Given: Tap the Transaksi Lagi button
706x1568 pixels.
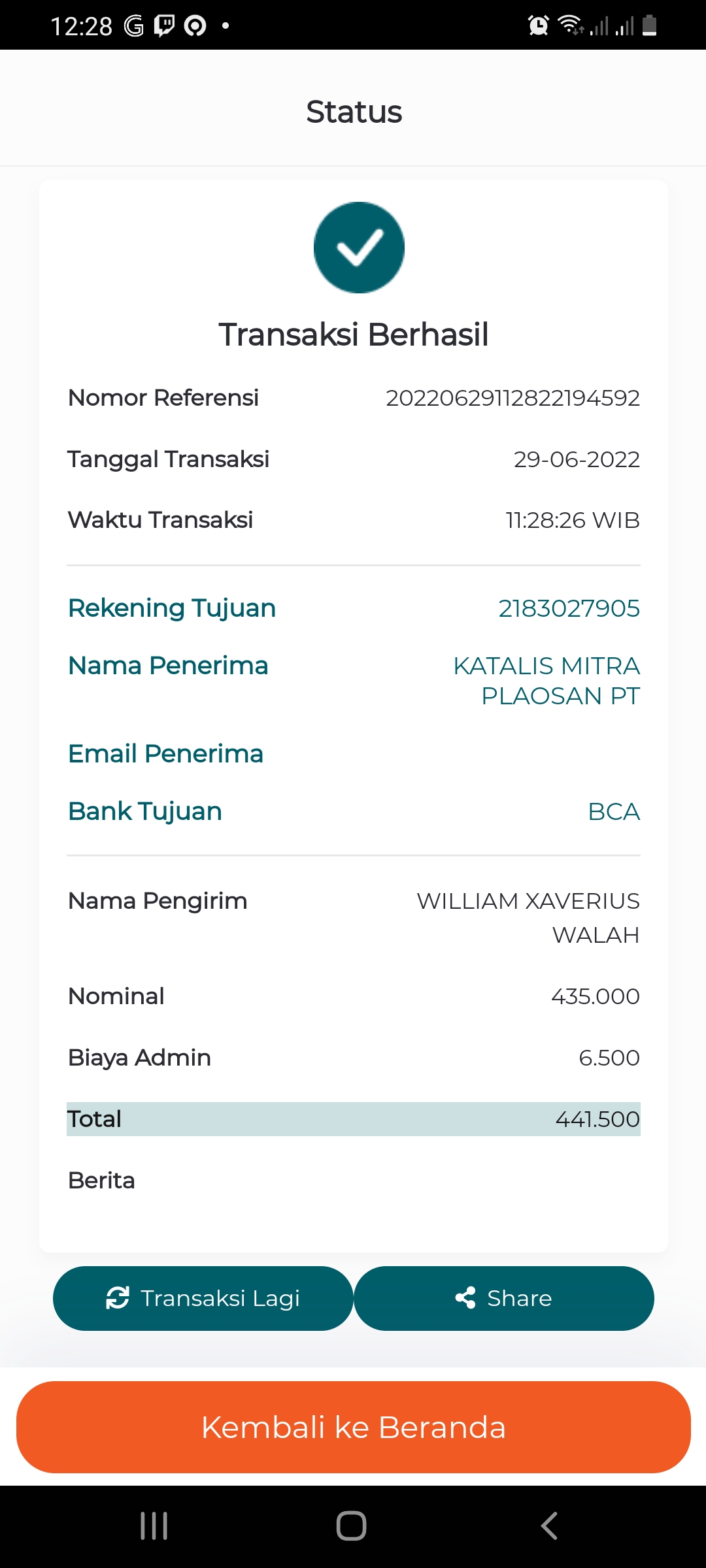Looking at the screenshot, I should [203, 1298].
